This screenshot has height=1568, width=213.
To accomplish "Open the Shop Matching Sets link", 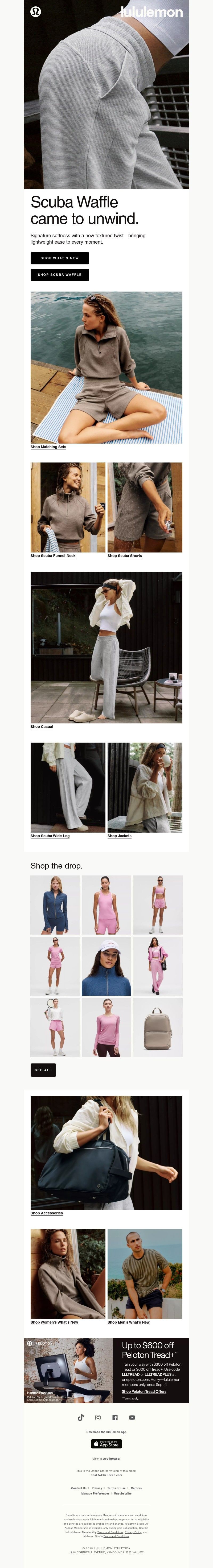I will coord(48,447).
